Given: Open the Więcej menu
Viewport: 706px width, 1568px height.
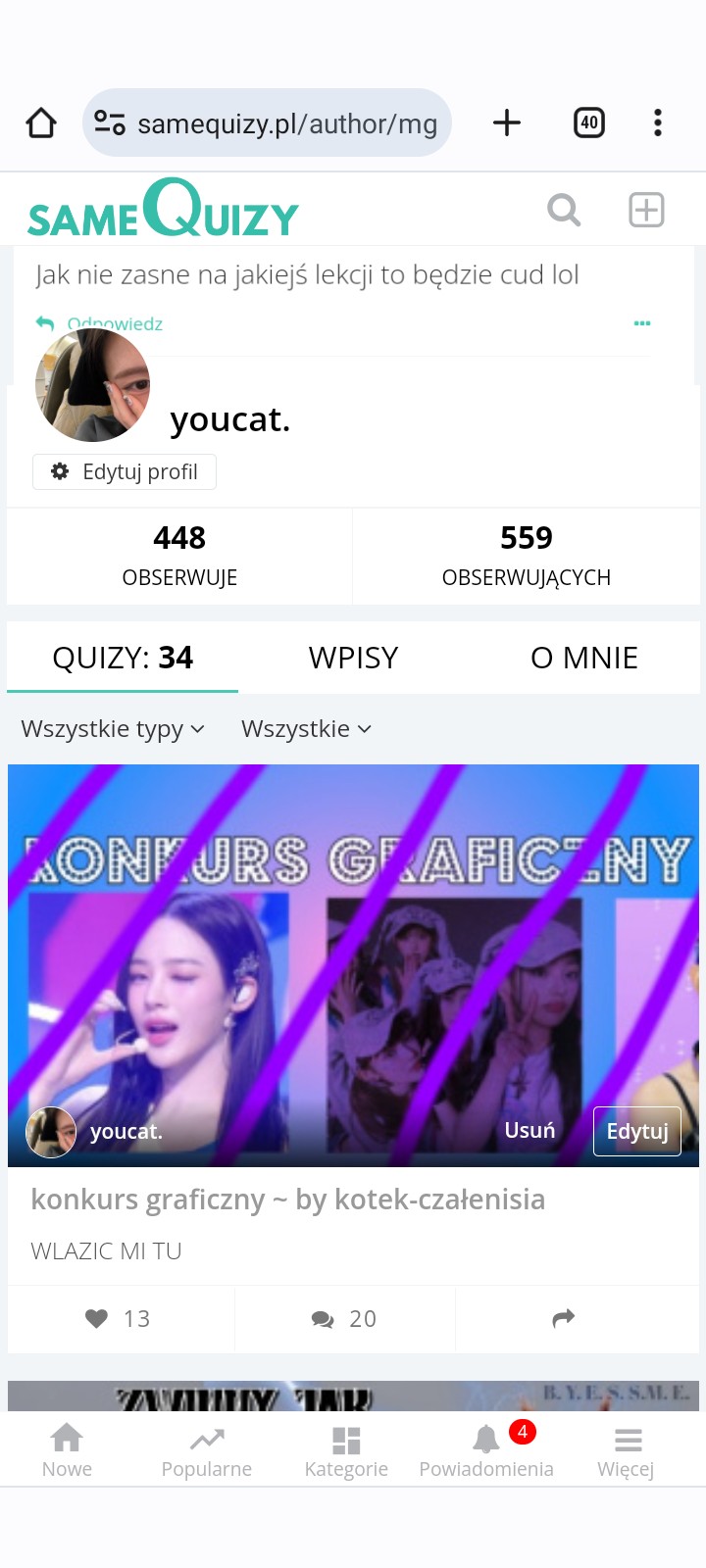Looking at the screenshot, I should 627,1450.
